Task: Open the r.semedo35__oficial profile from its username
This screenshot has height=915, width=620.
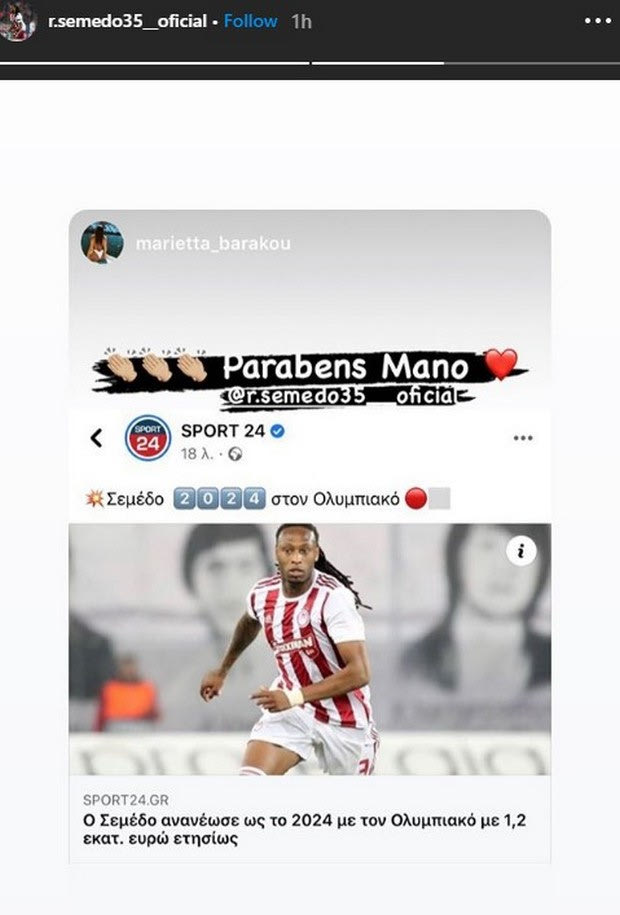Action: pos(128,21)
